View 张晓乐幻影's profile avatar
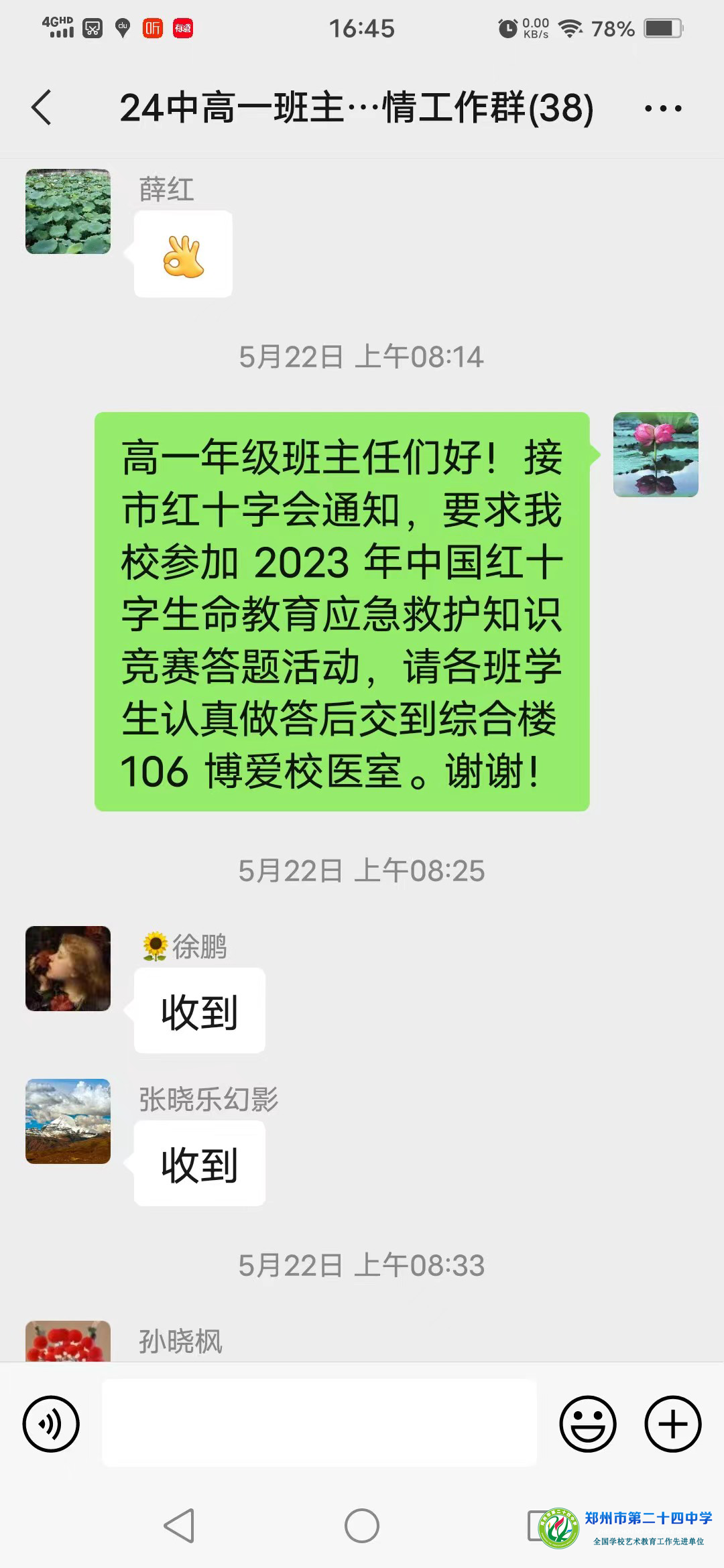This screenshot has height=1568, width=724. point(68,1121)
